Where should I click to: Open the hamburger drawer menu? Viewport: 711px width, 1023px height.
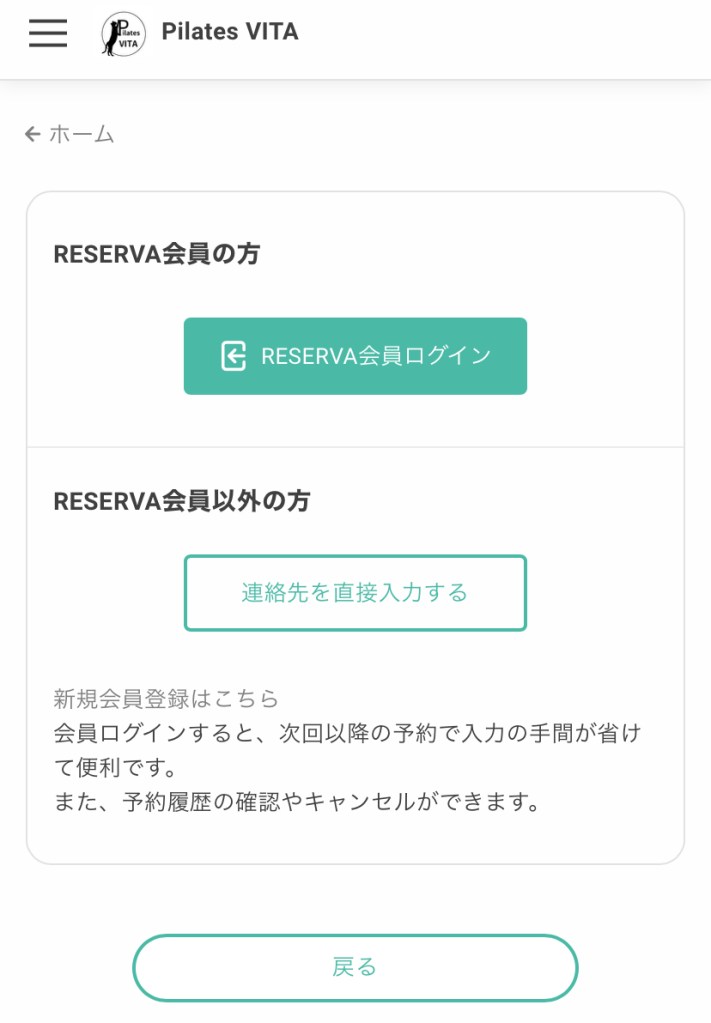coord(48,33)
